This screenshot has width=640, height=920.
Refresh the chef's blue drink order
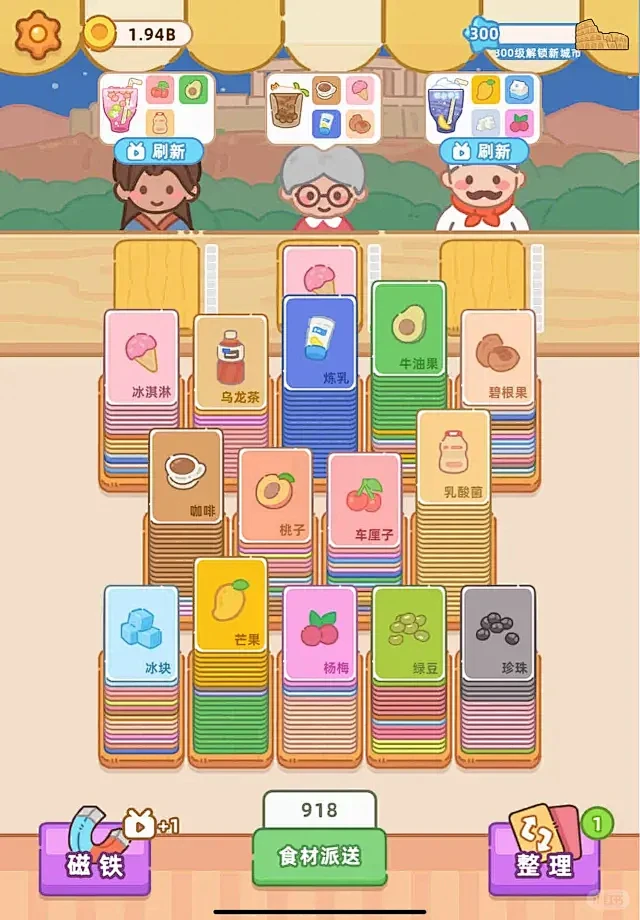point(484,151)
